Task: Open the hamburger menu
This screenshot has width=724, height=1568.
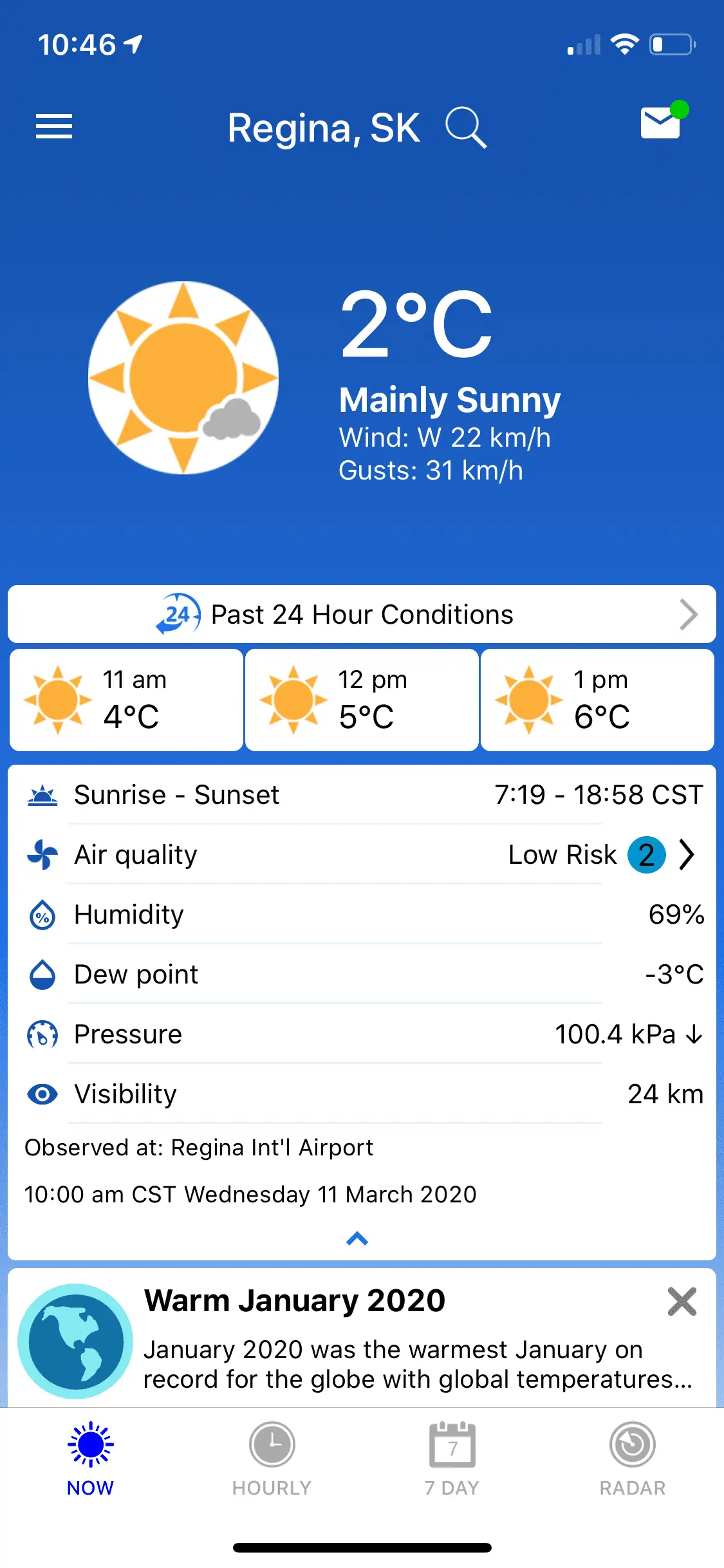Action: pyautogui.click(x=54, y=126)
